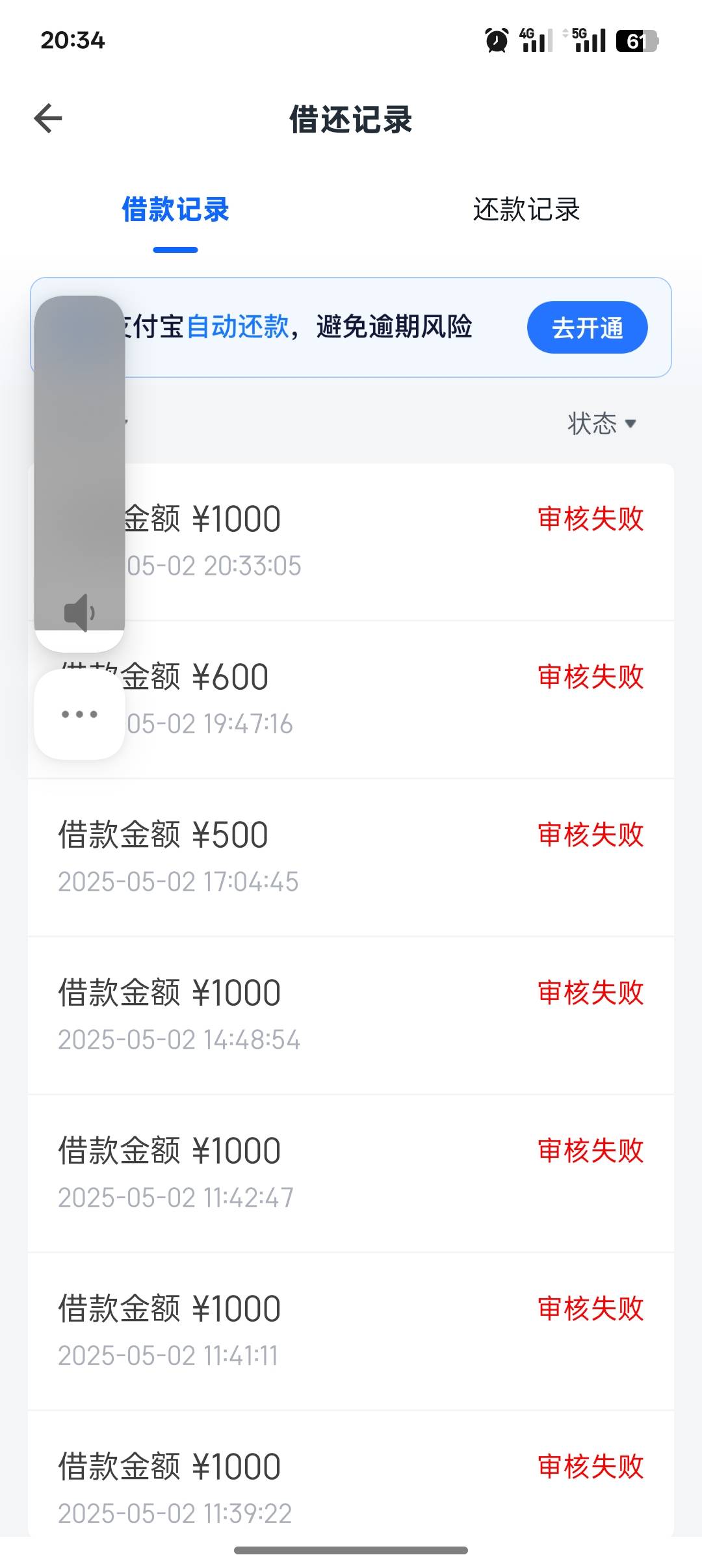This screenshot has height=1568, width=702.
Task: View the ¥1000 loan record from 11:41:11
Action: point(351,1331)
